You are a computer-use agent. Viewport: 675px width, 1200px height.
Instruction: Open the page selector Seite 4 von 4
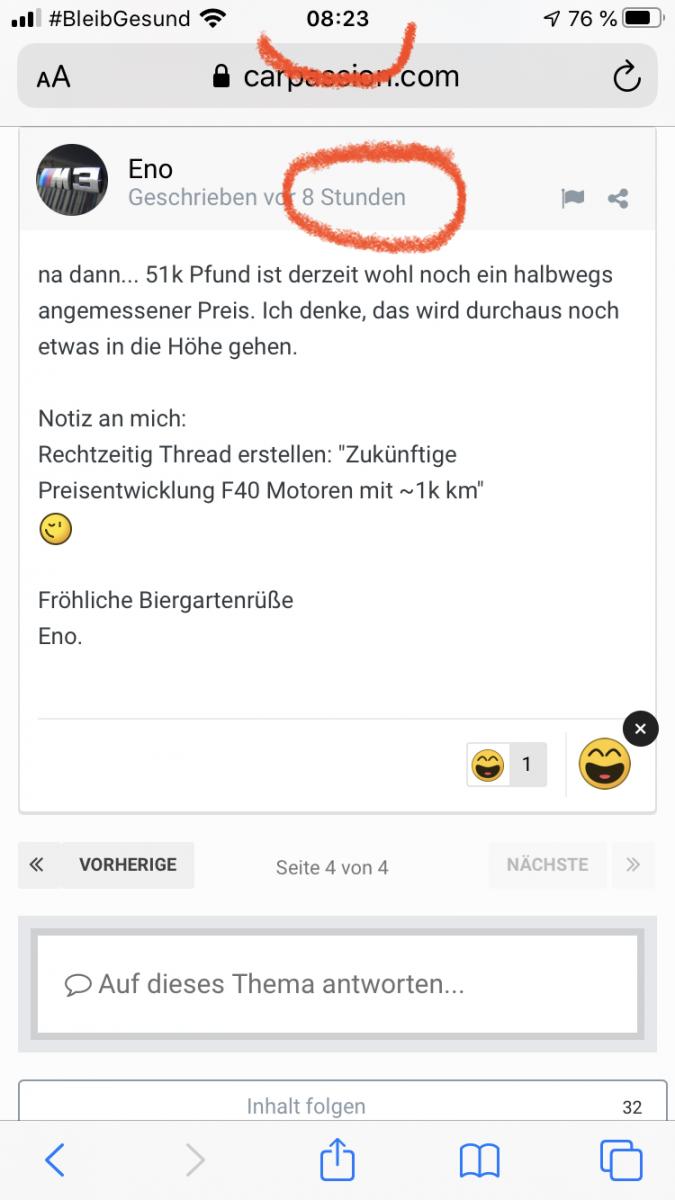(332, 867)
